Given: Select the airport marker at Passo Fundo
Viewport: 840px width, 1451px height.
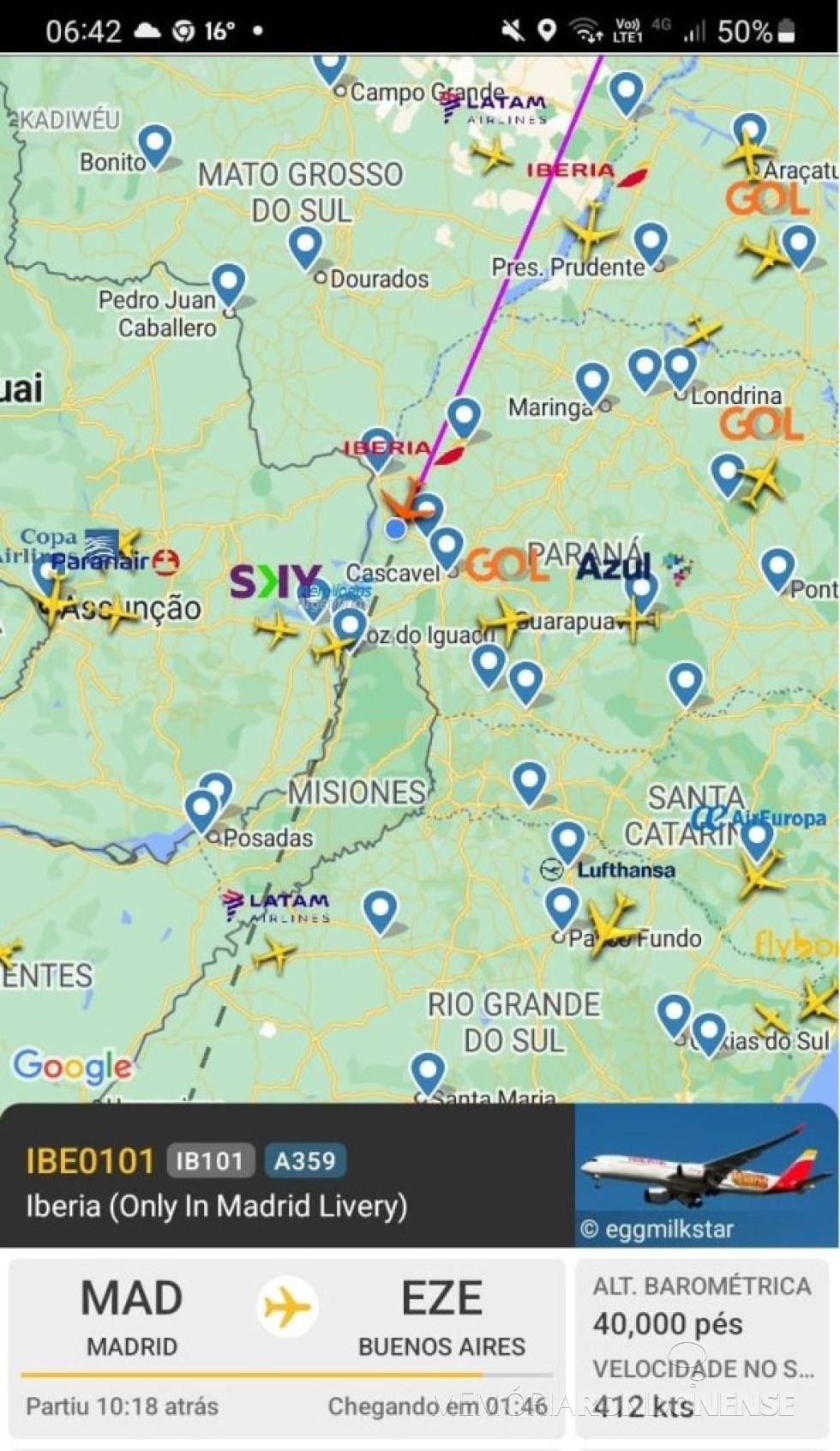Looking at the screenshot, I should coord(561,907).
